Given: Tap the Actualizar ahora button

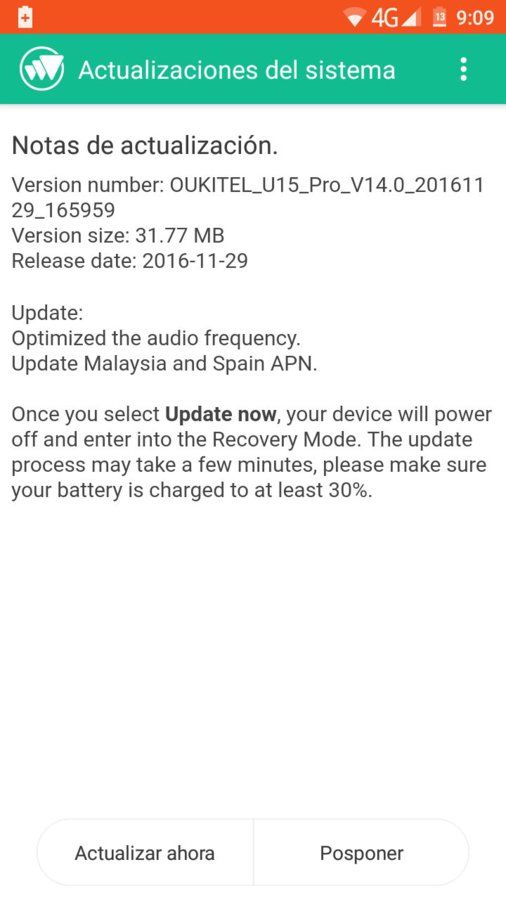Looking at the screenshot, I should pyautogui.click(x=145, y=853).
